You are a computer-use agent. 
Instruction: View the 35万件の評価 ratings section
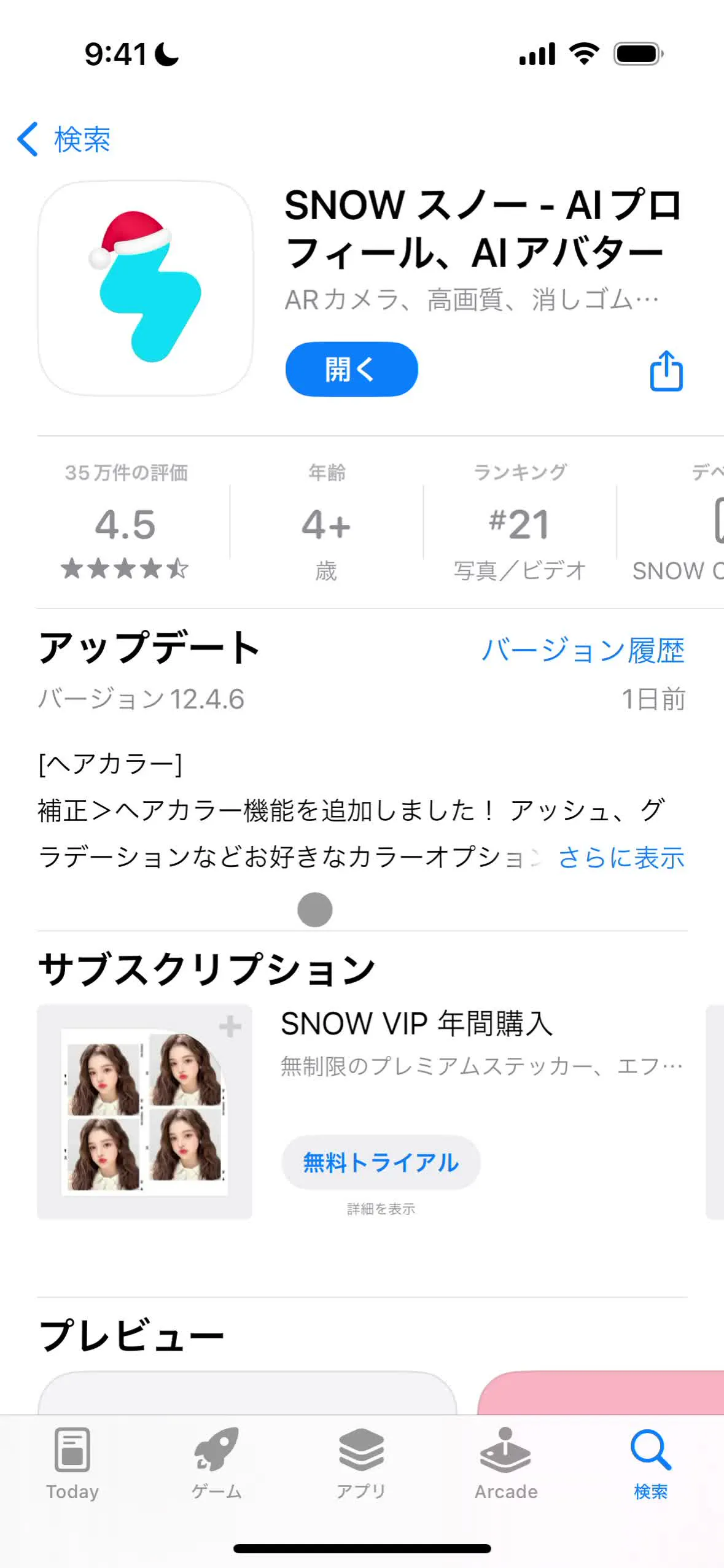[125, 522]
